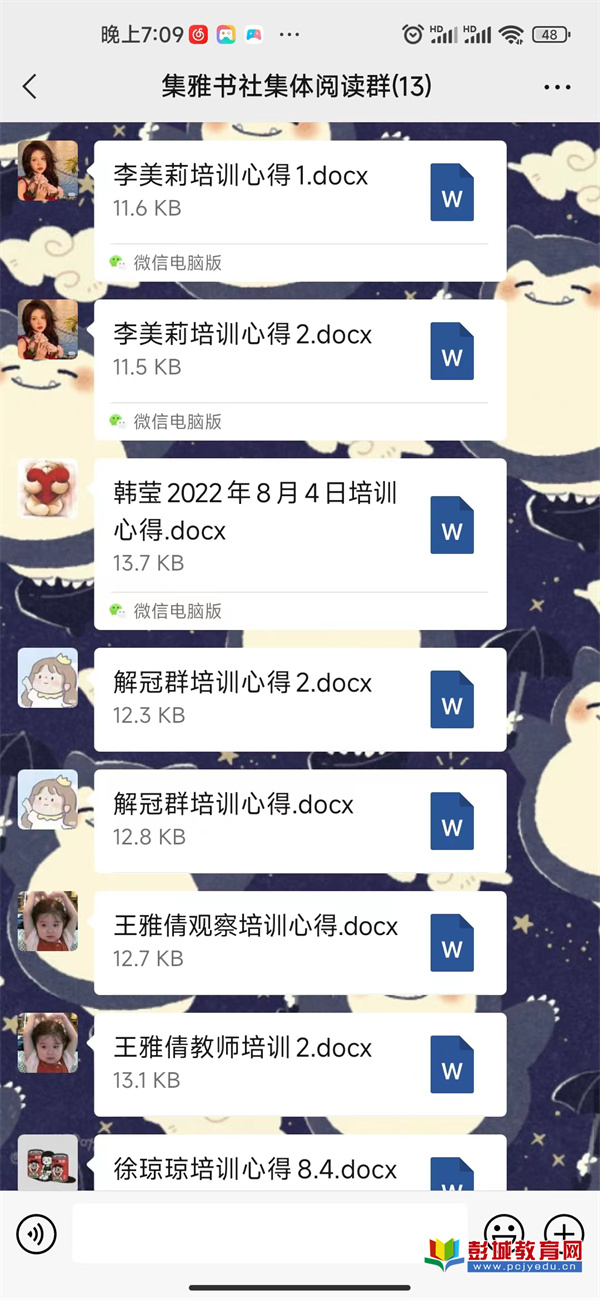600x1300 pixels.
Task: Go back from the group chat
Action: click(x=30, y=87)
